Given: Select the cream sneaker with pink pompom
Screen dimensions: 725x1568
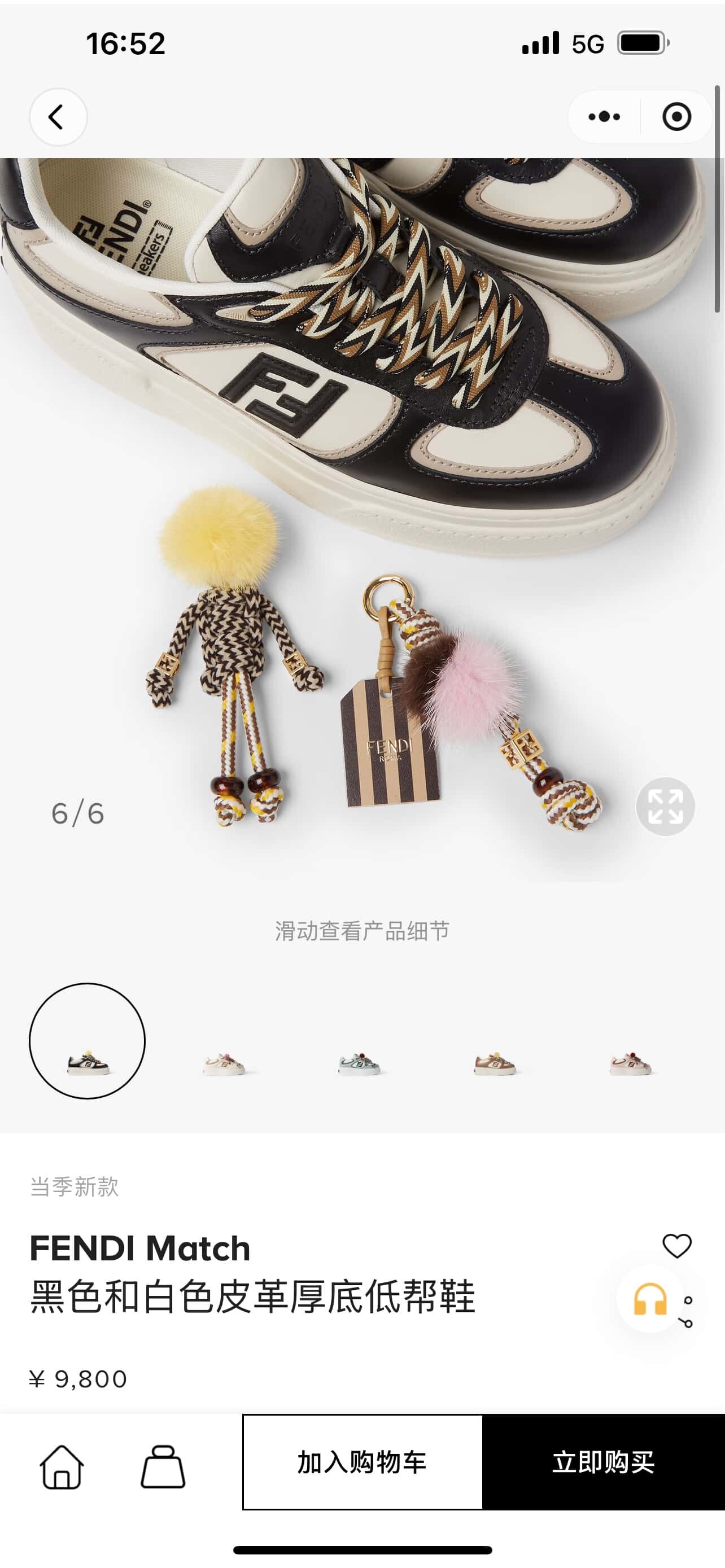Looking at the screenshot, I should (x=224, y=1063).
